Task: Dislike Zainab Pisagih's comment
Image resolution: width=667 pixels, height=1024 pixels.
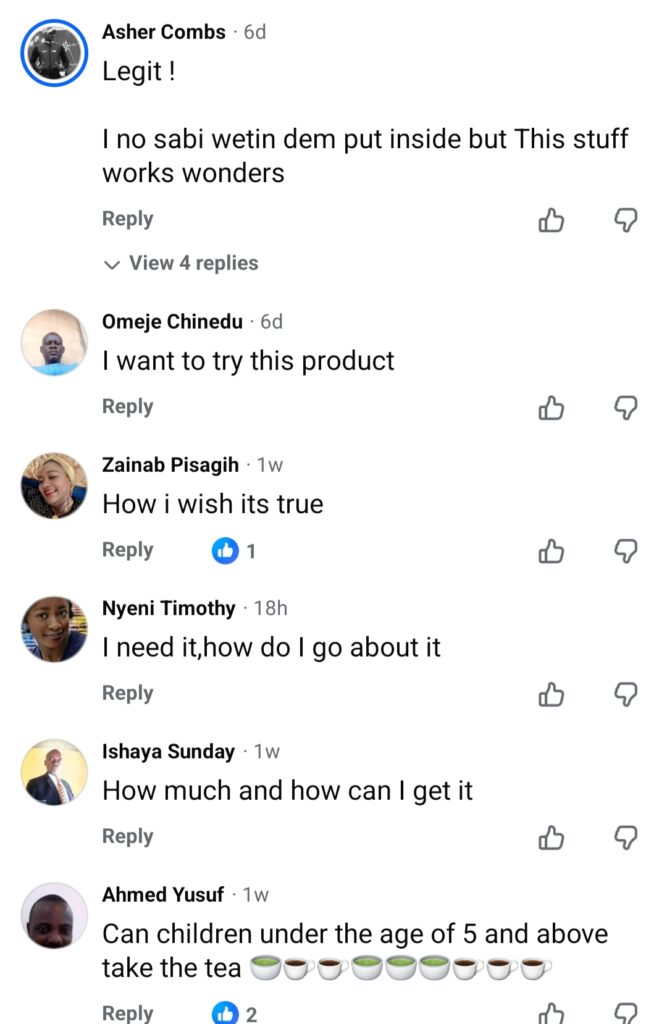Action: 625,551
